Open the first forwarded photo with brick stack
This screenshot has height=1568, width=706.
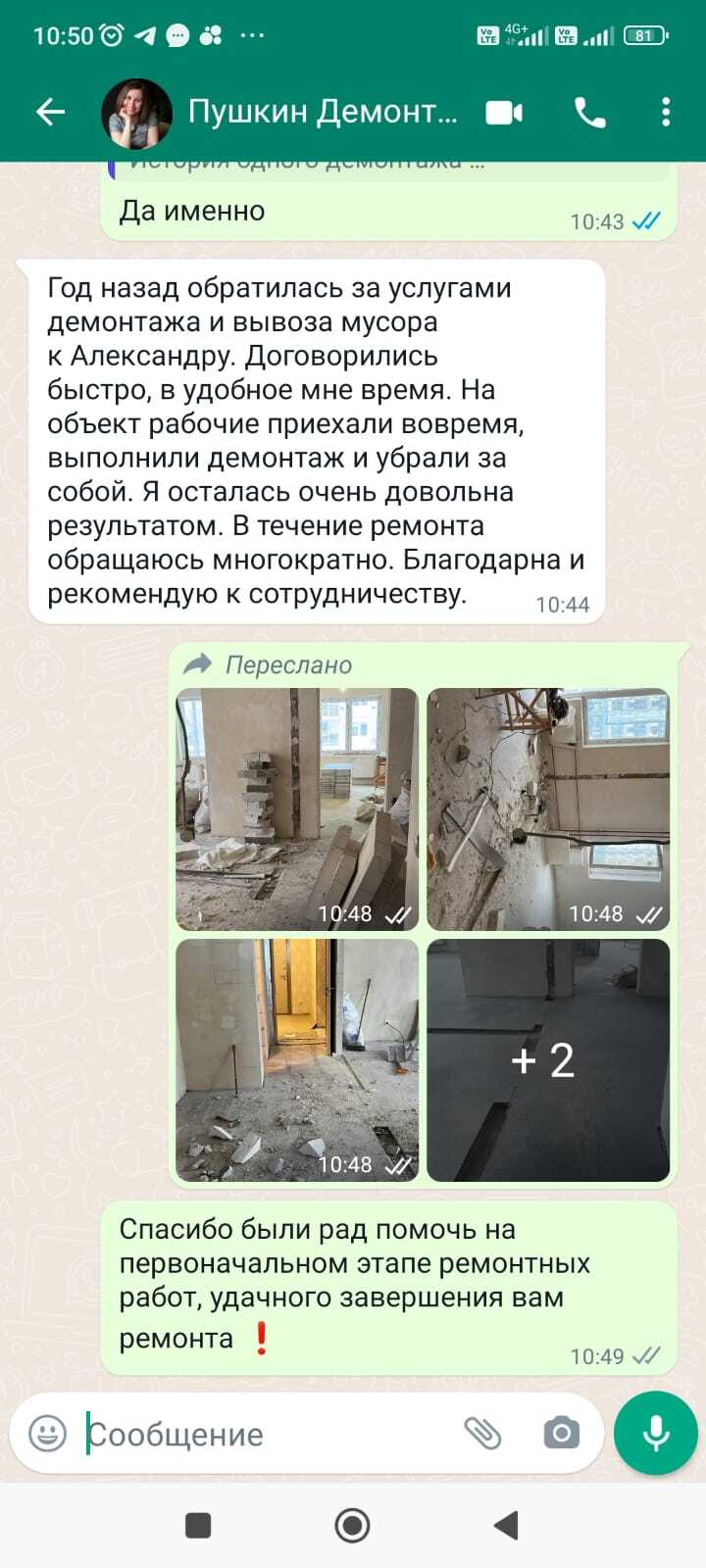coord(297,808)
